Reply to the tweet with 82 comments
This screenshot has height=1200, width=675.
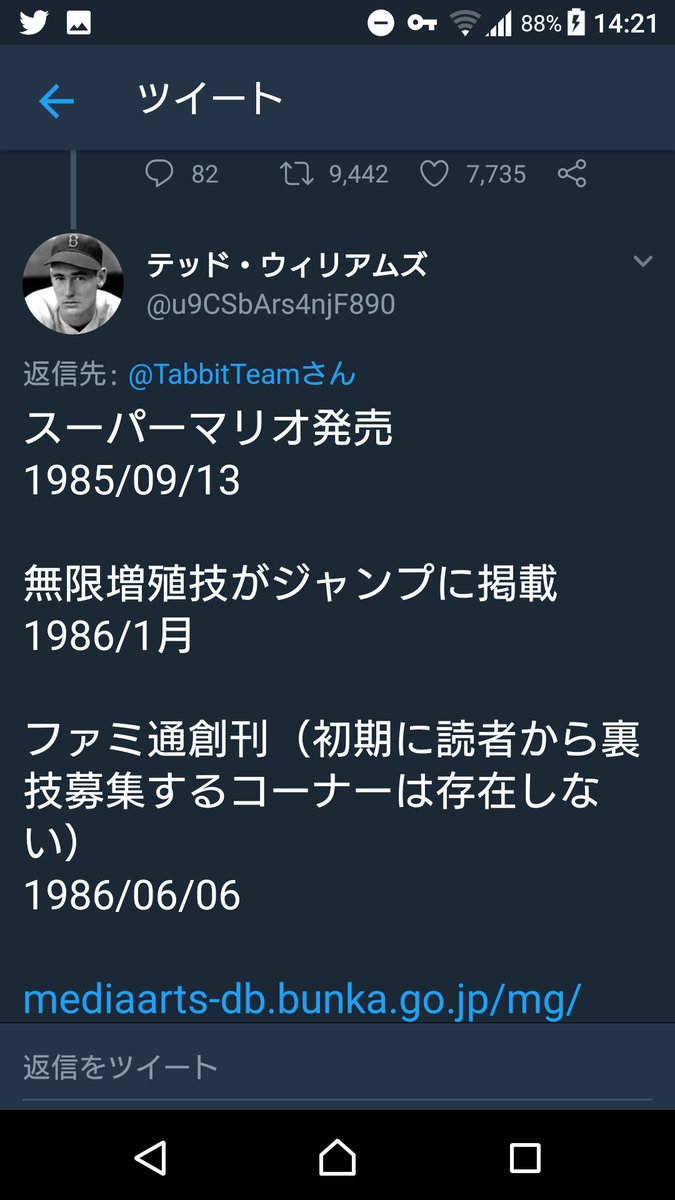click(160, 175)
